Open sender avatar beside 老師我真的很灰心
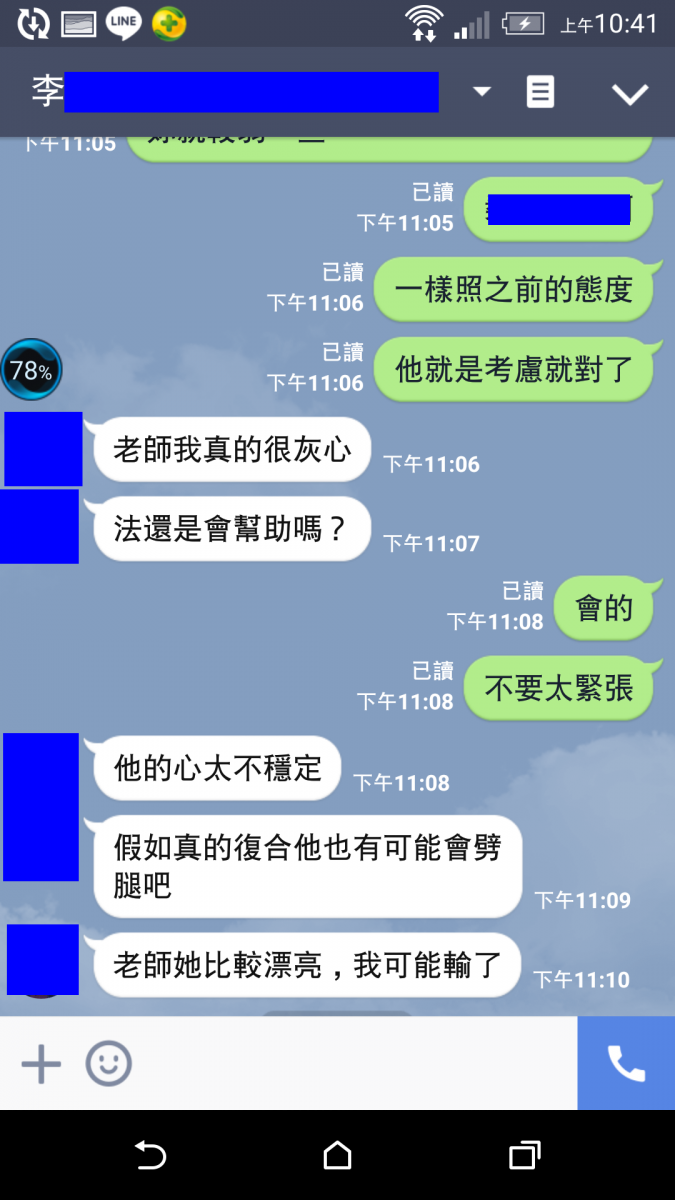The width and height of the screenshot is (675, 1200). pos(43,449)
